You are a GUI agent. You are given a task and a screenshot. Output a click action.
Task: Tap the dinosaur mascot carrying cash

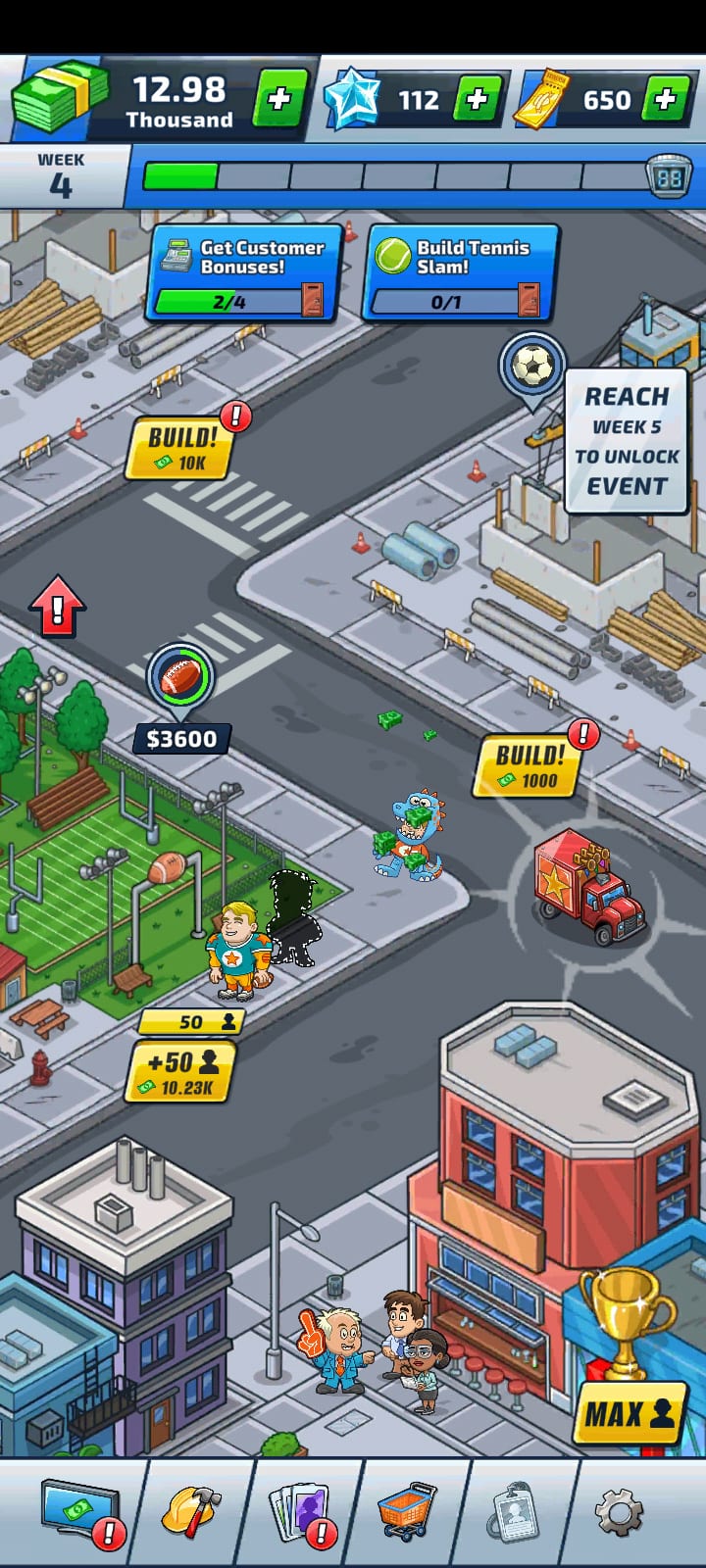pyautogui.click(x=409, y=835)
